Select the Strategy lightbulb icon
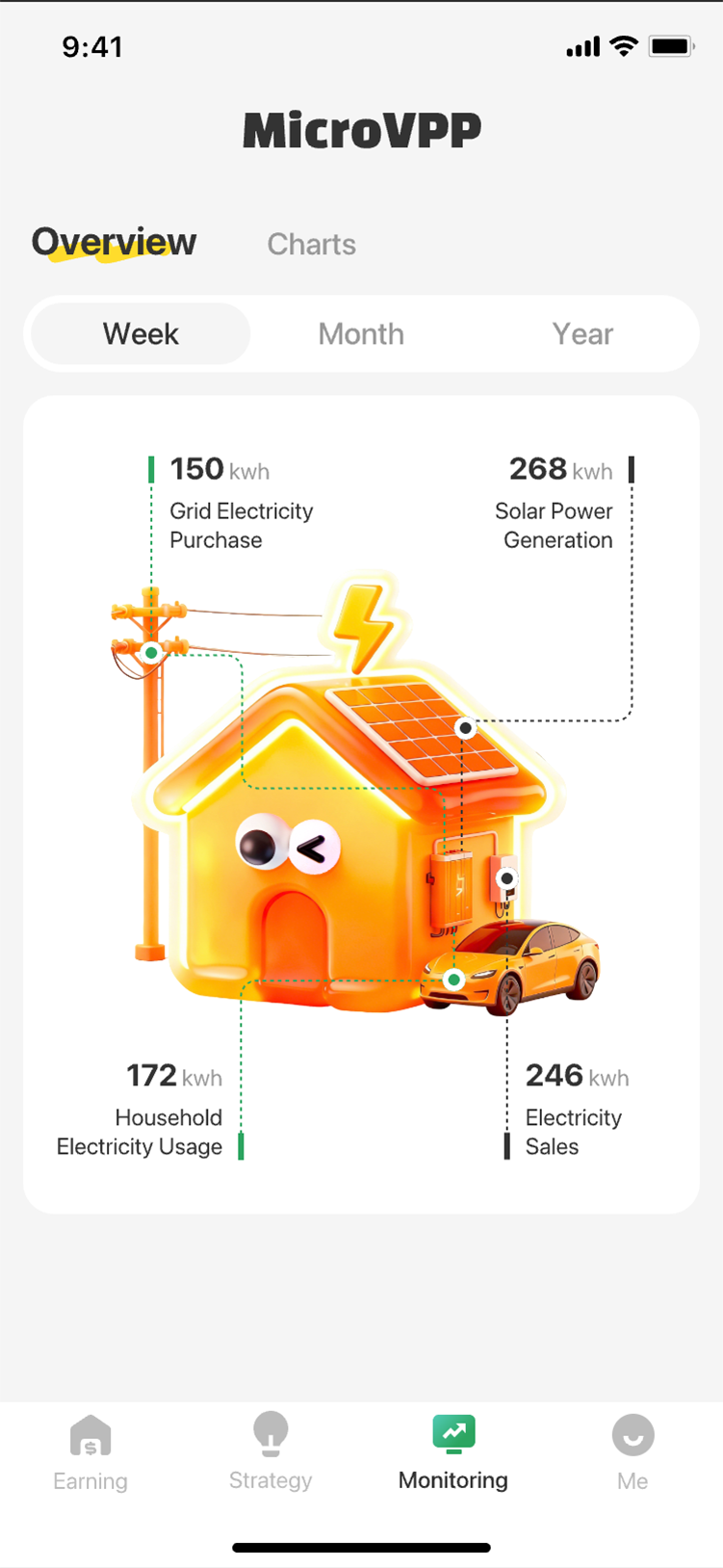The image size is (723, 1568). click(270, 1433)
